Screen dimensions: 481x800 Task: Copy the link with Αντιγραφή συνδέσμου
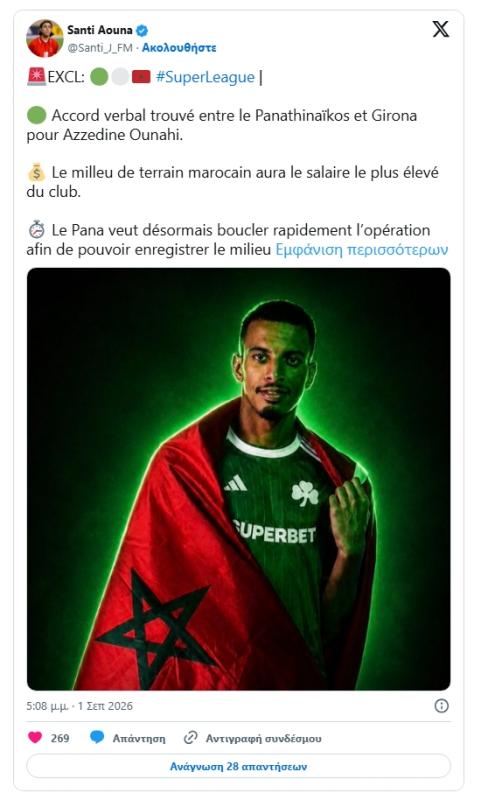(252, 738)
